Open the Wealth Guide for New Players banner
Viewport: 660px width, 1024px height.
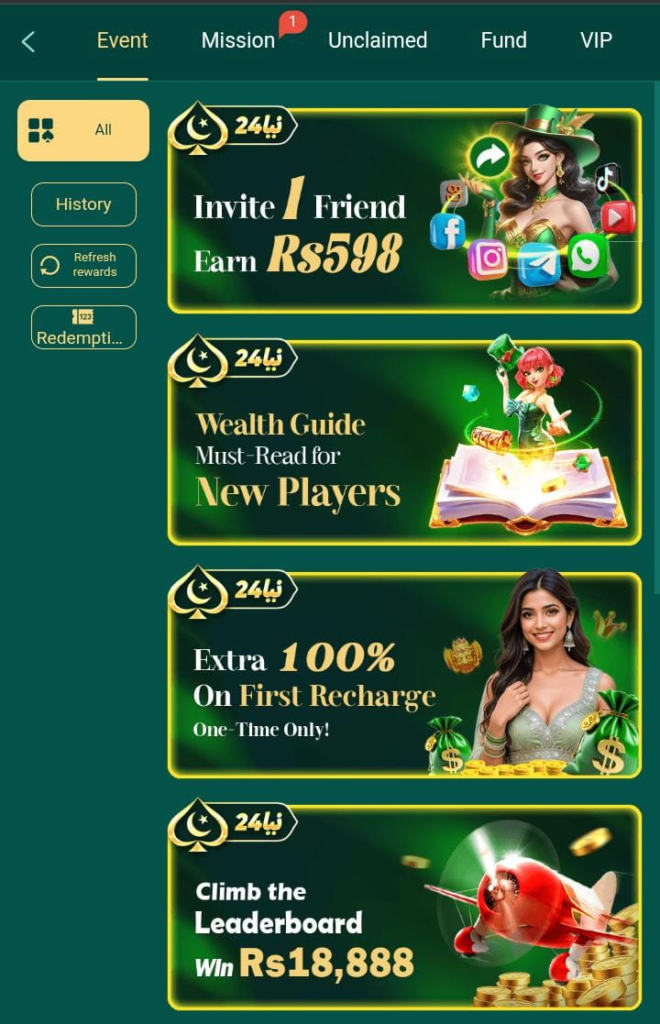point(404,443)
